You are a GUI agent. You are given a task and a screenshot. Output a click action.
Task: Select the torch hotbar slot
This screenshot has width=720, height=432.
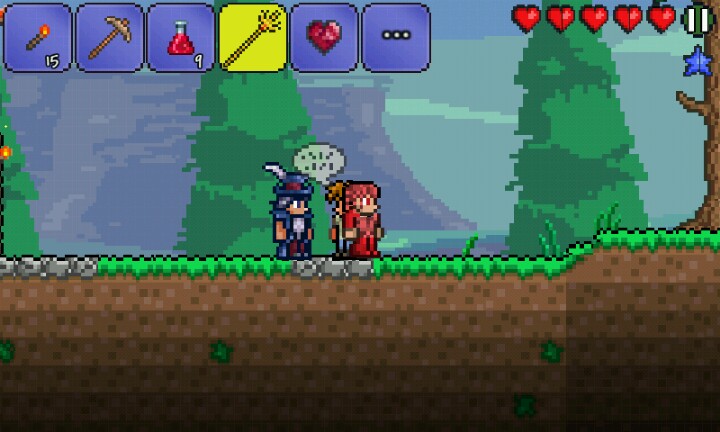pos(38,37)
